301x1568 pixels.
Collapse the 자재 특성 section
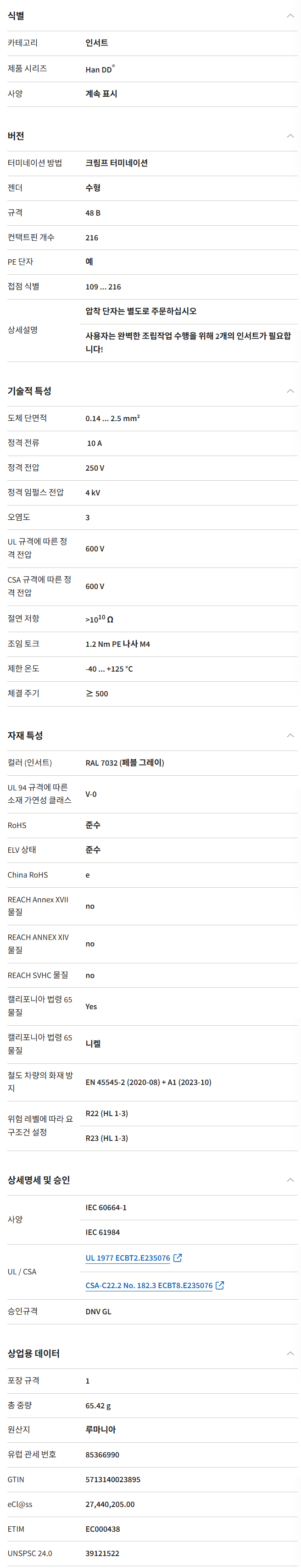point(290,735)
